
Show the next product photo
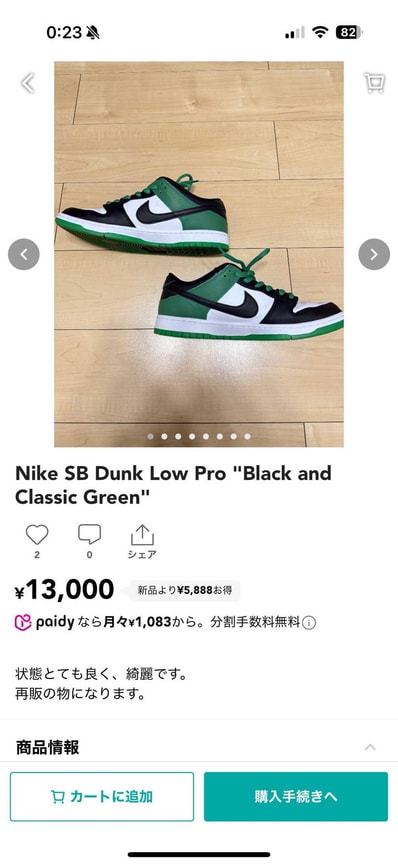(374, 254)
